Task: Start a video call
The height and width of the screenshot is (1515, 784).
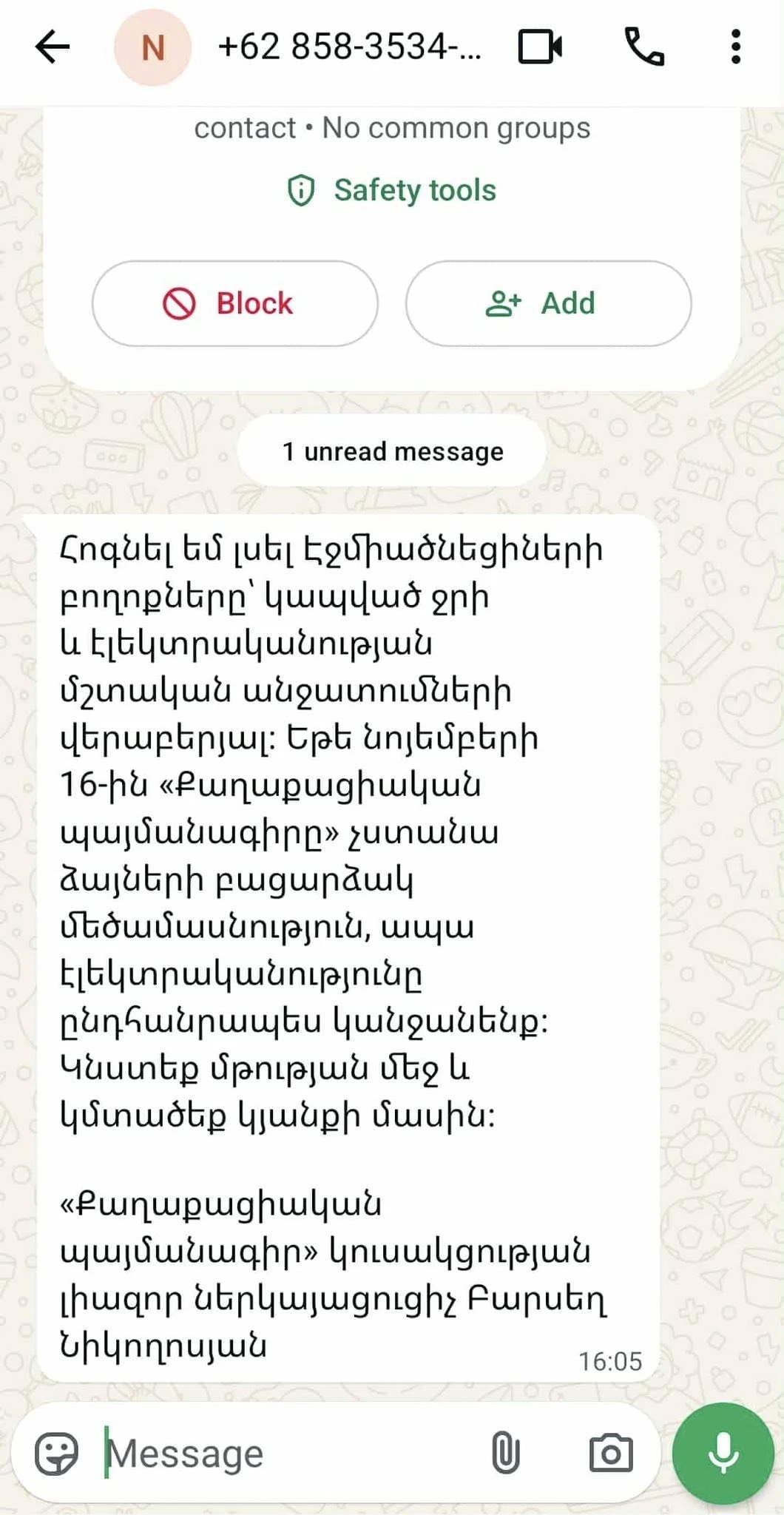Action: [x=540, y=47]
